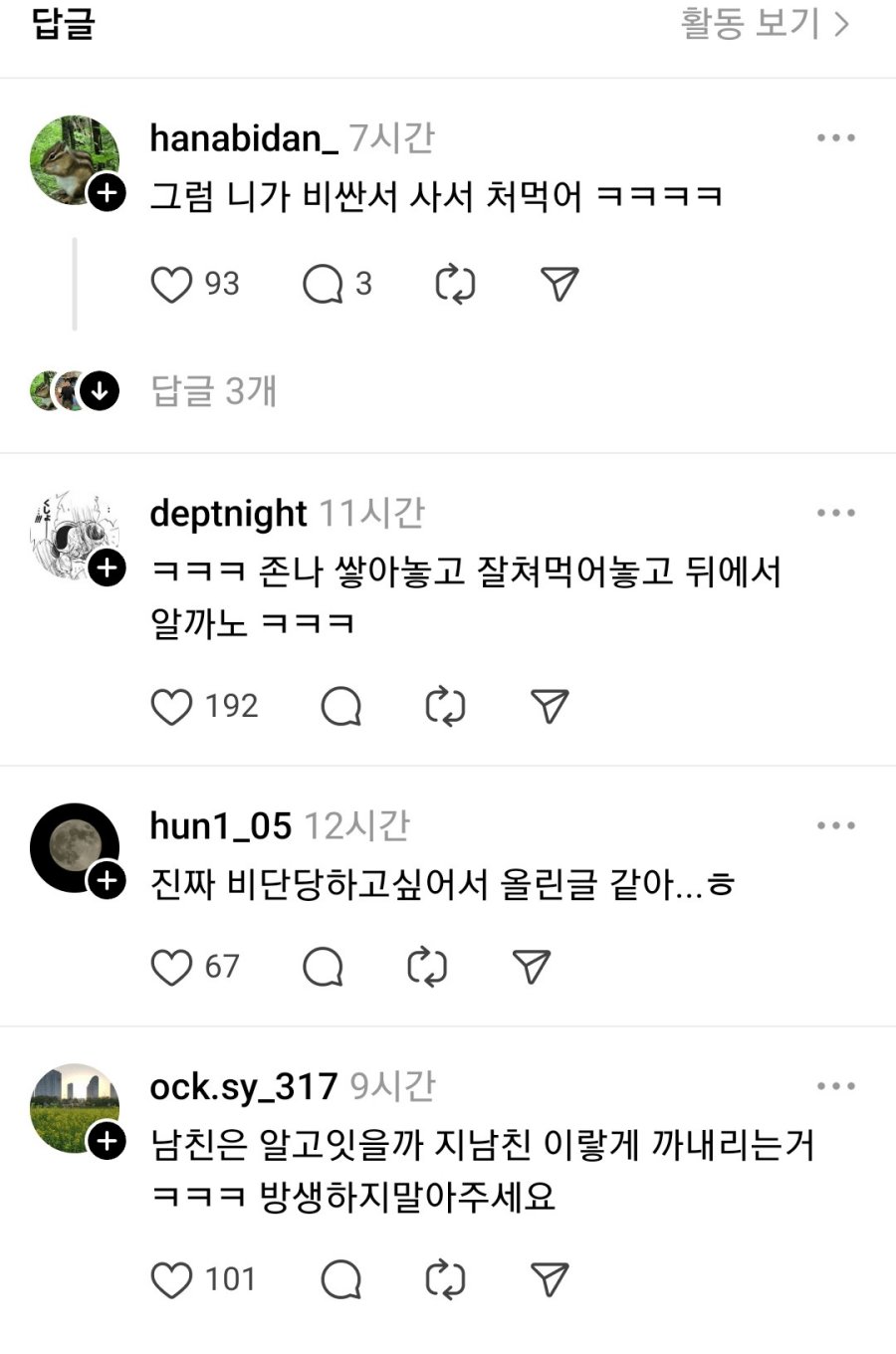Tap hun1_05's username link
896x1354 pixels.
tap(217, 824)
